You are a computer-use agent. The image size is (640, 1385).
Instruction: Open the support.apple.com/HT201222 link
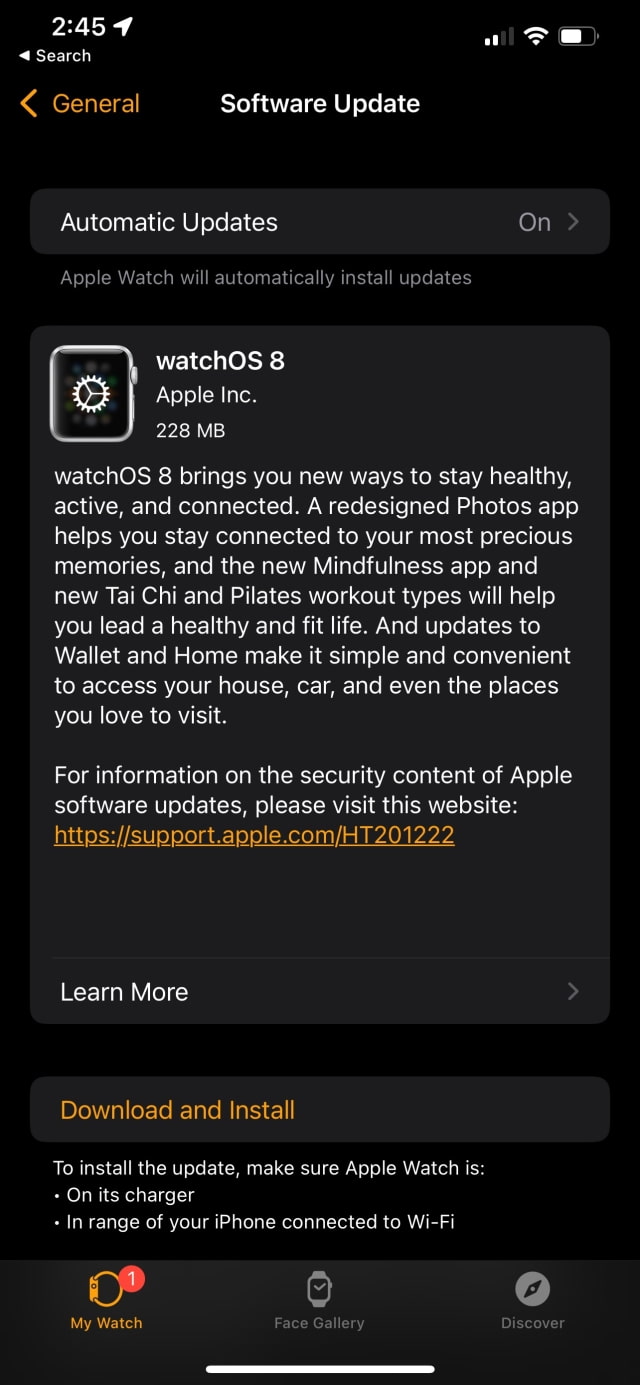[254, 835]
